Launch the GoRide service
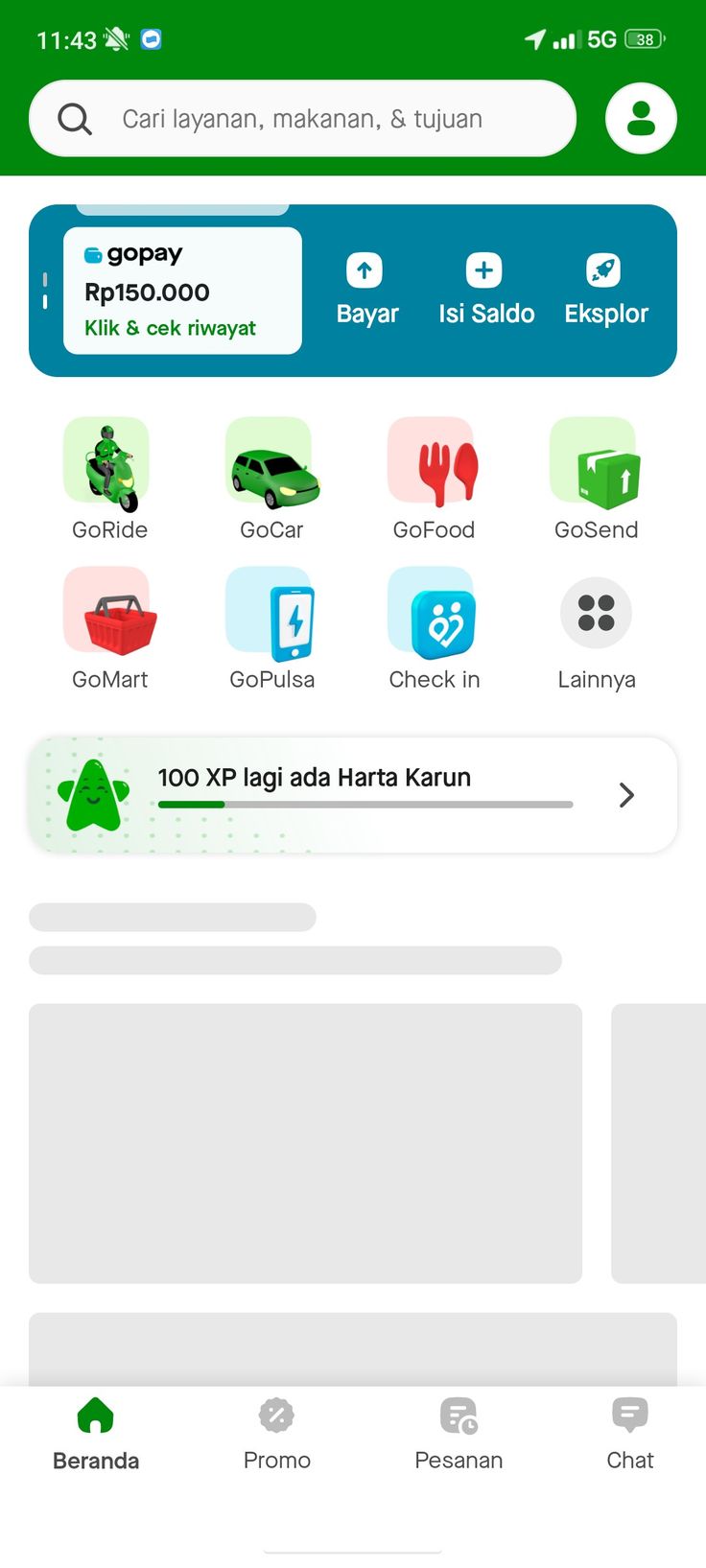 (109, 477)
